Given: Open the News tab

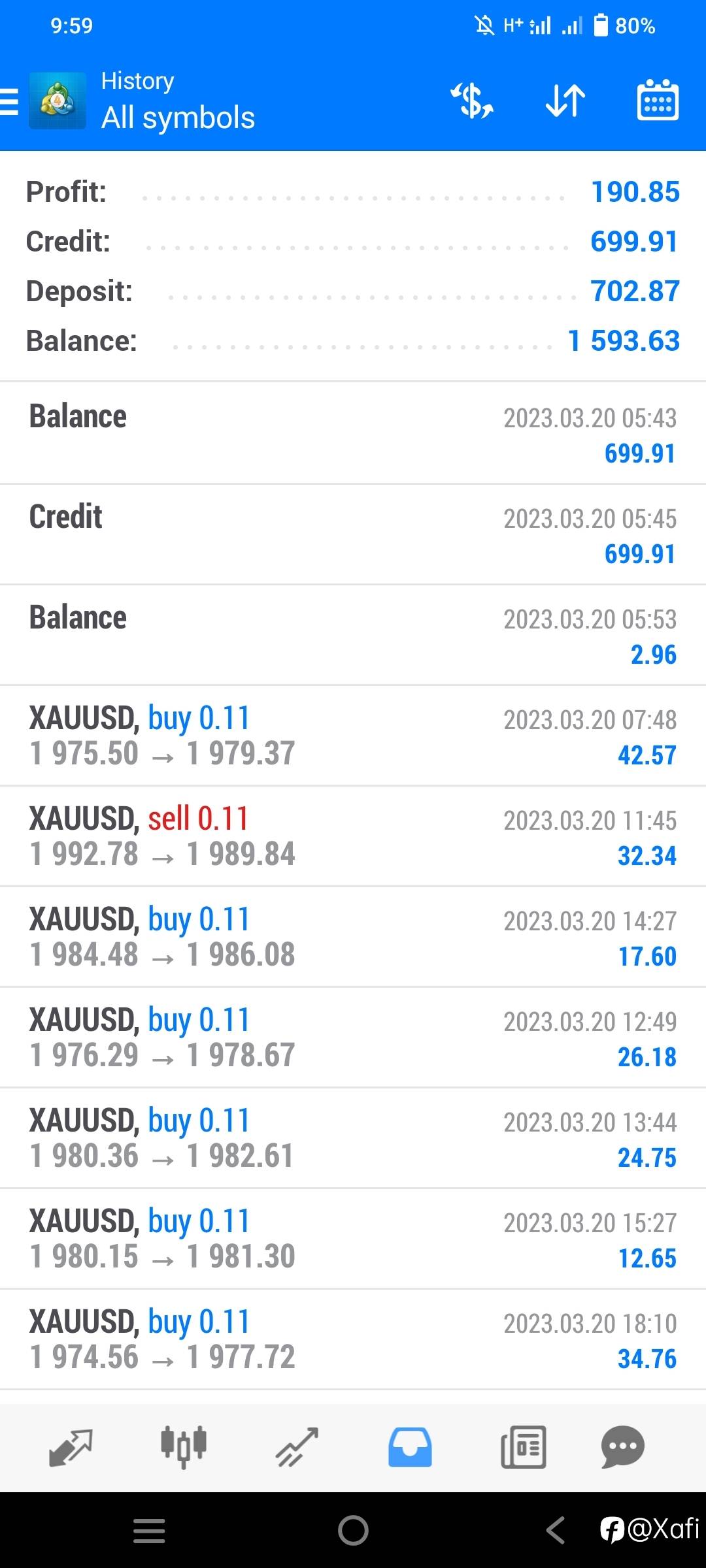Looking at the screenshot, I should pyautogui.click(x=523, y=1447).
